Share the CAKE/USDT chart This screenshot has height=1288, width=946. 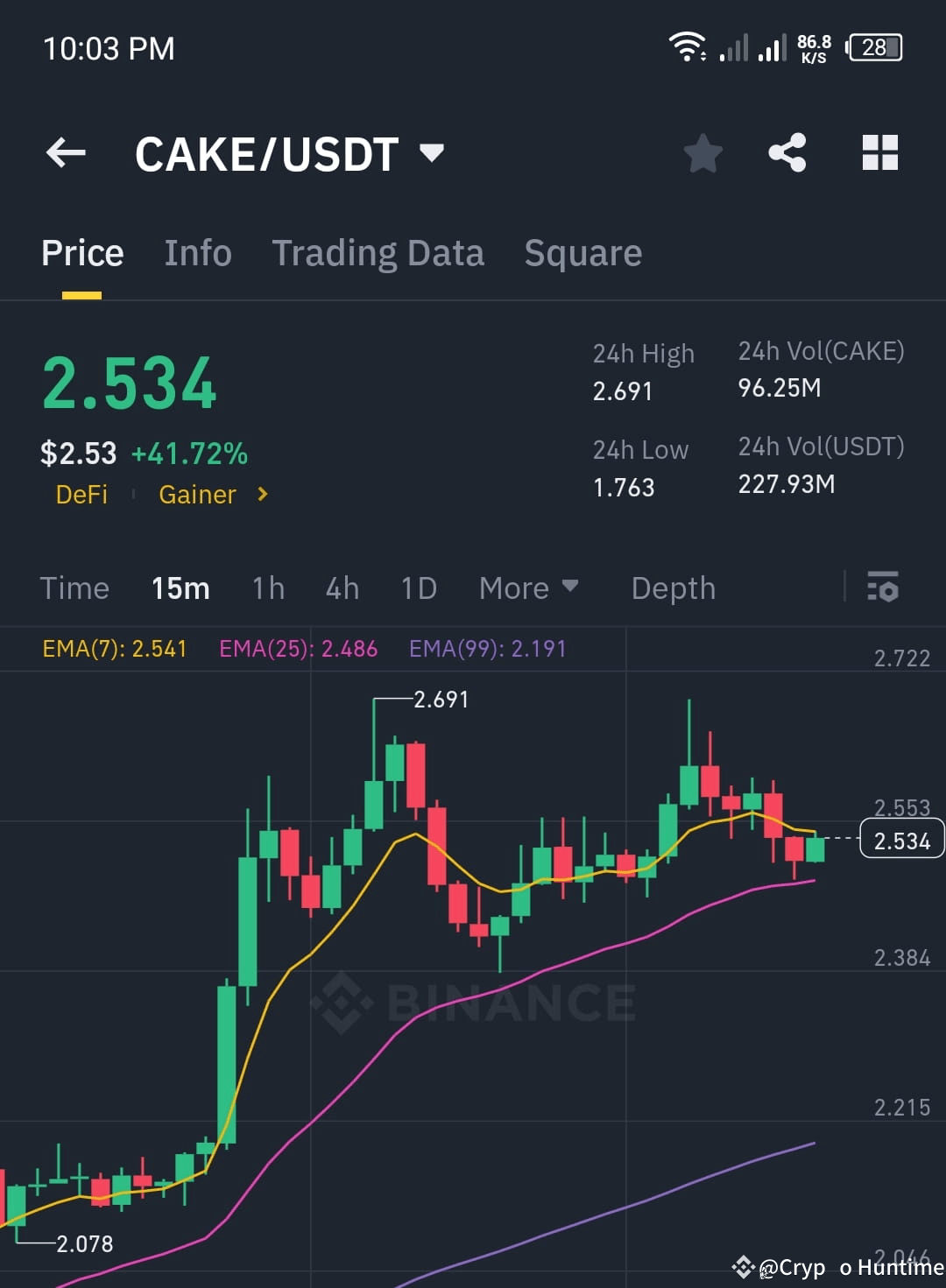(x=787, y=152)
